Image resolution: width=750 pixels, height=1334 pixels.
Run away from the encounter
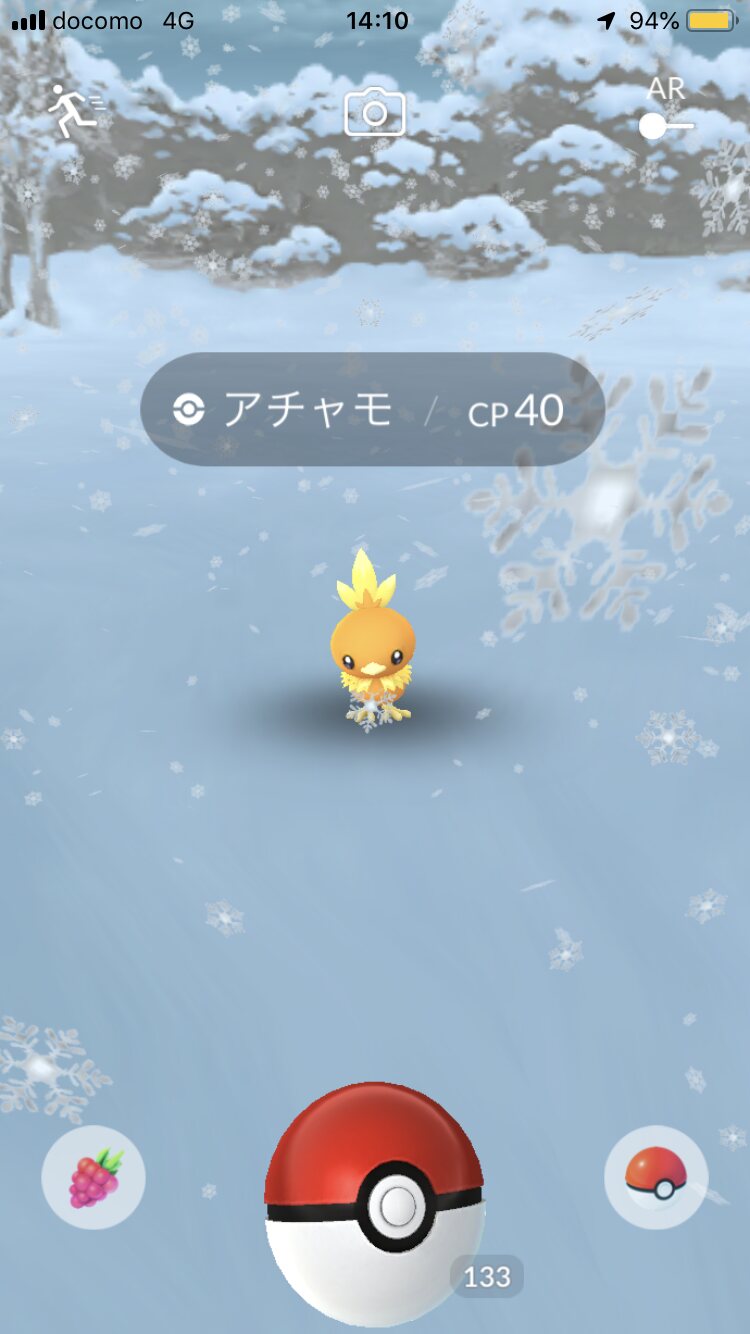75,110
